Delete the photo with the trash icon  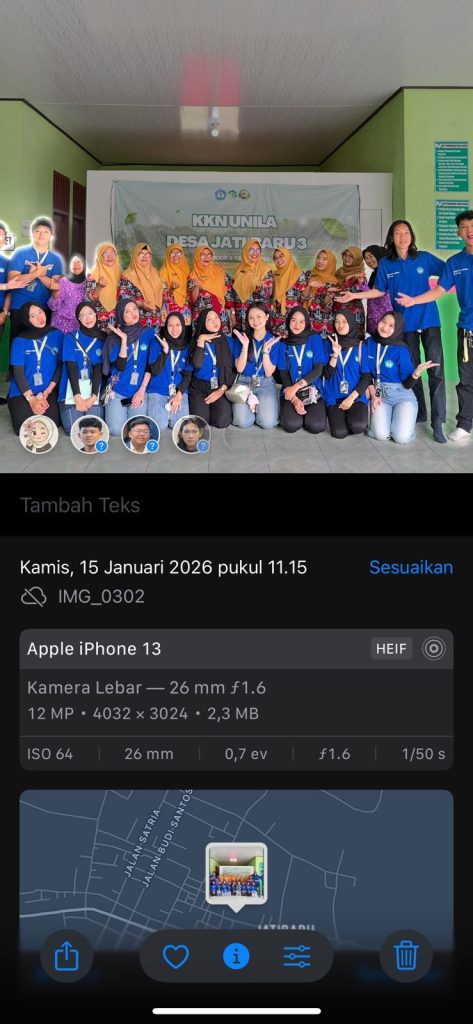point(406,957)
